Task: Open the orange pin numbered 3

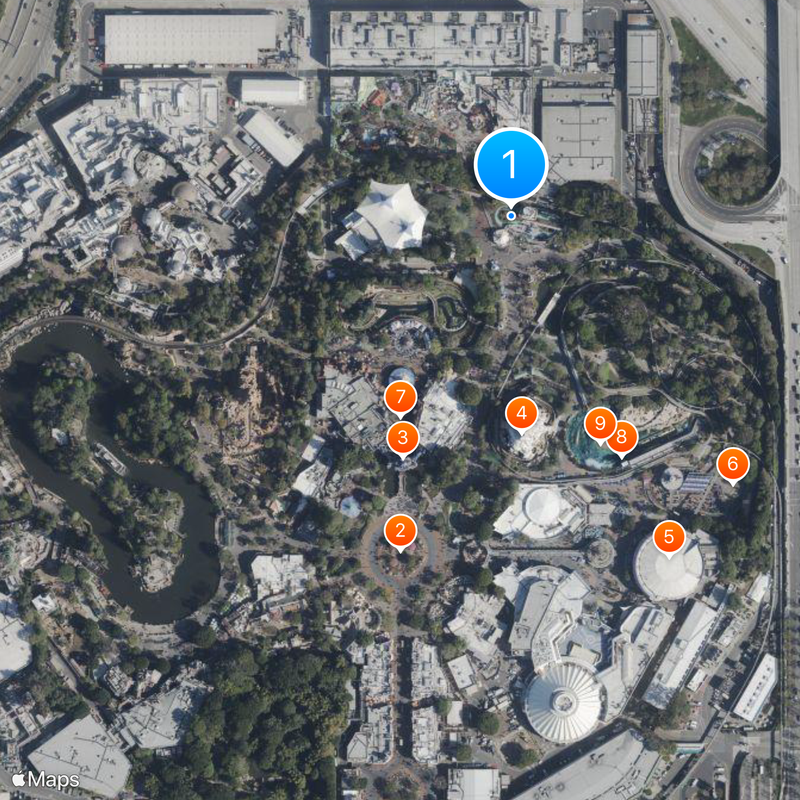Action: click(402, 436)
